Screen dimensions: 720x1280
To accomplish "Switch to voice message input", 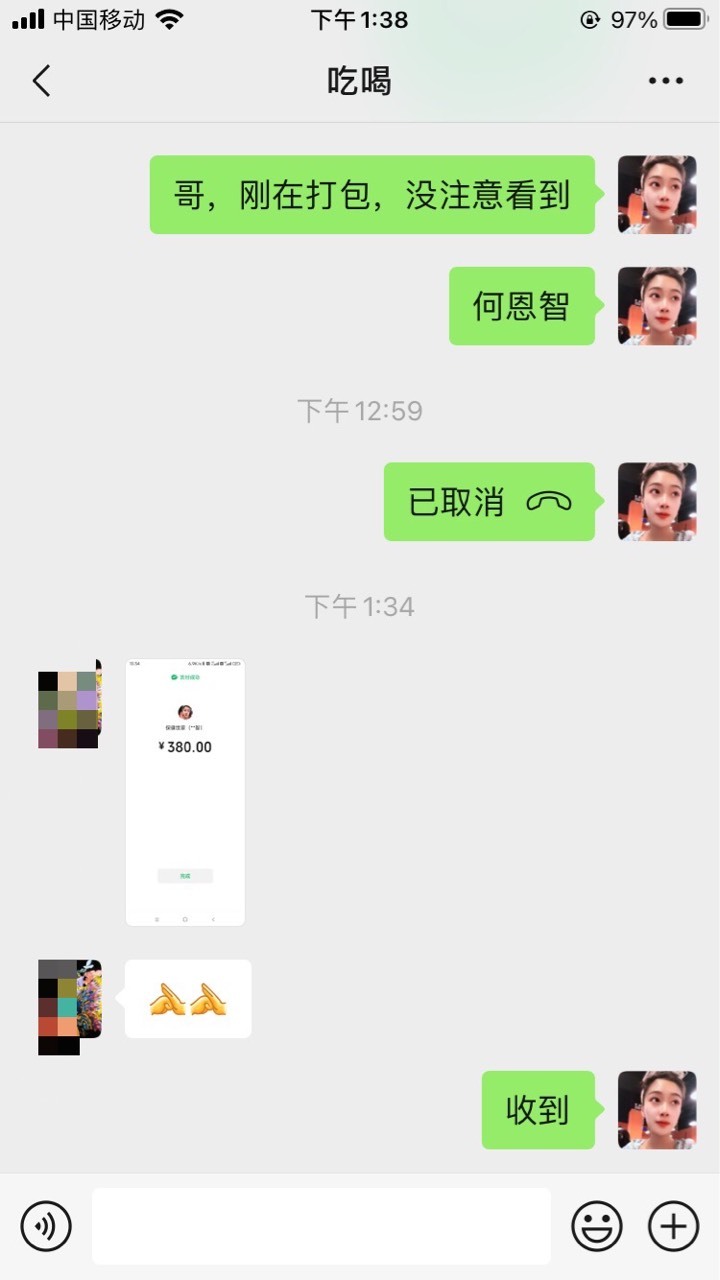I will tap(46, 1226).
